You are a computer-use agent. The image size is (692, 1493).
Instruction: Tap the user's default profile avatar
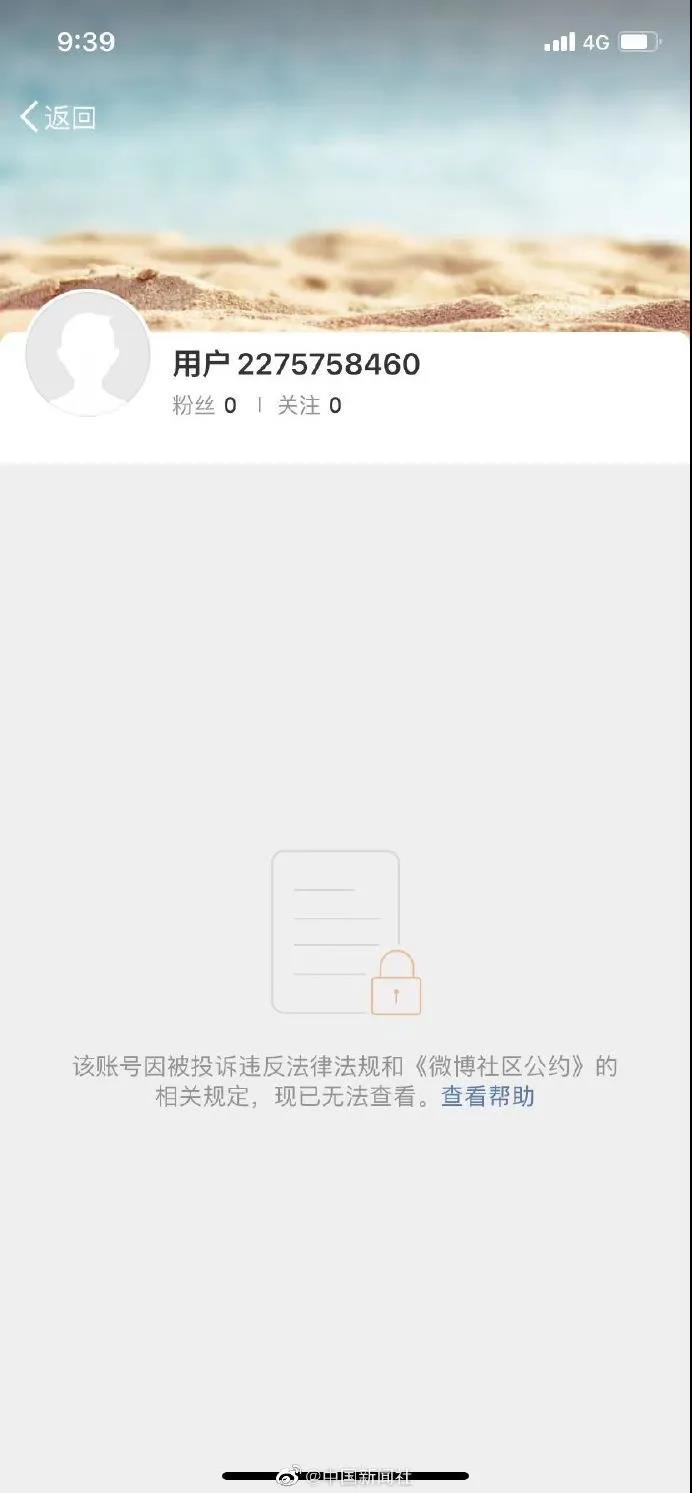88,353
